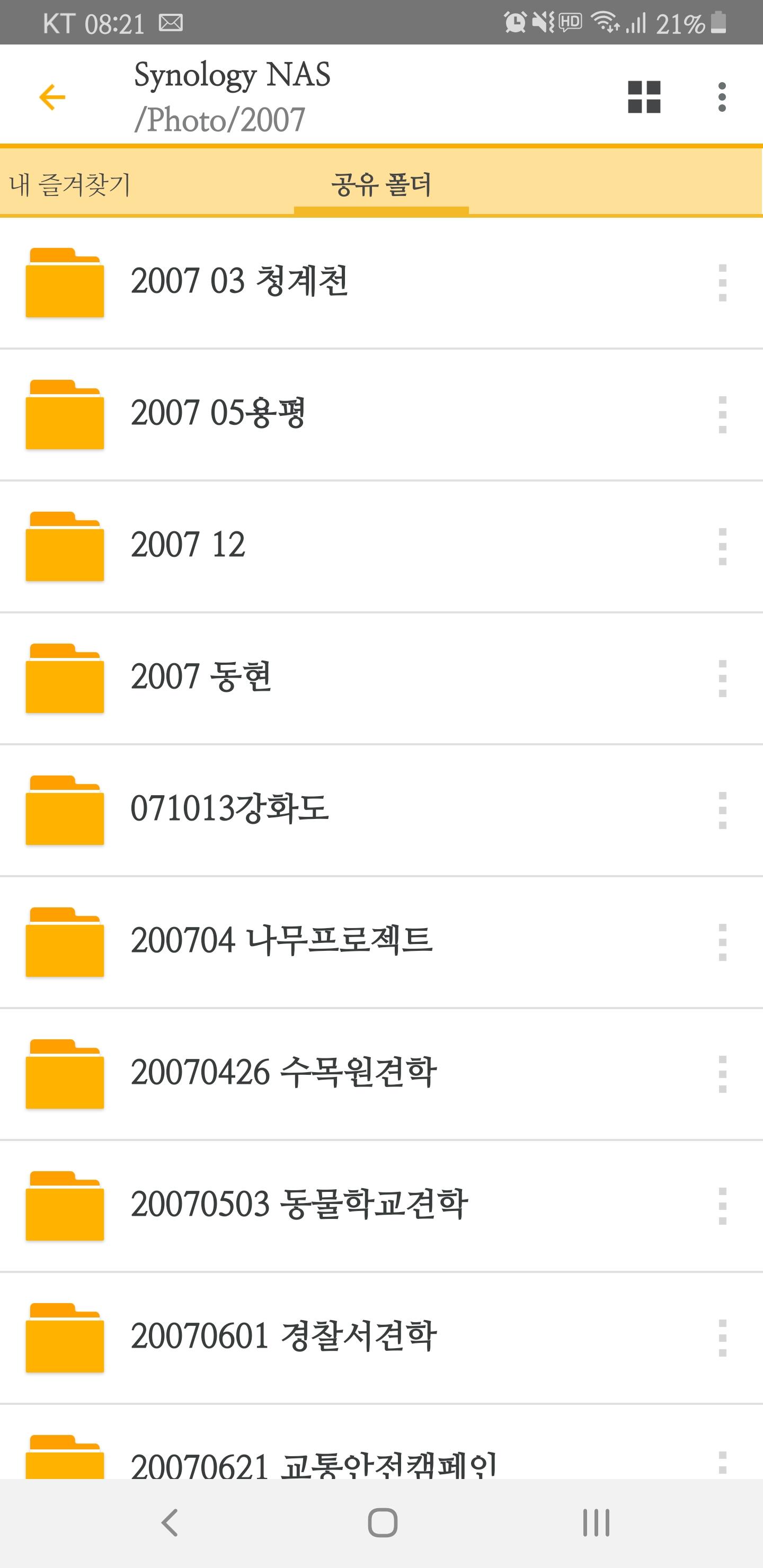The height and width of the screenshot is (1568, 763).
Task: Open the recent apps view
Action: point(596,1523)
